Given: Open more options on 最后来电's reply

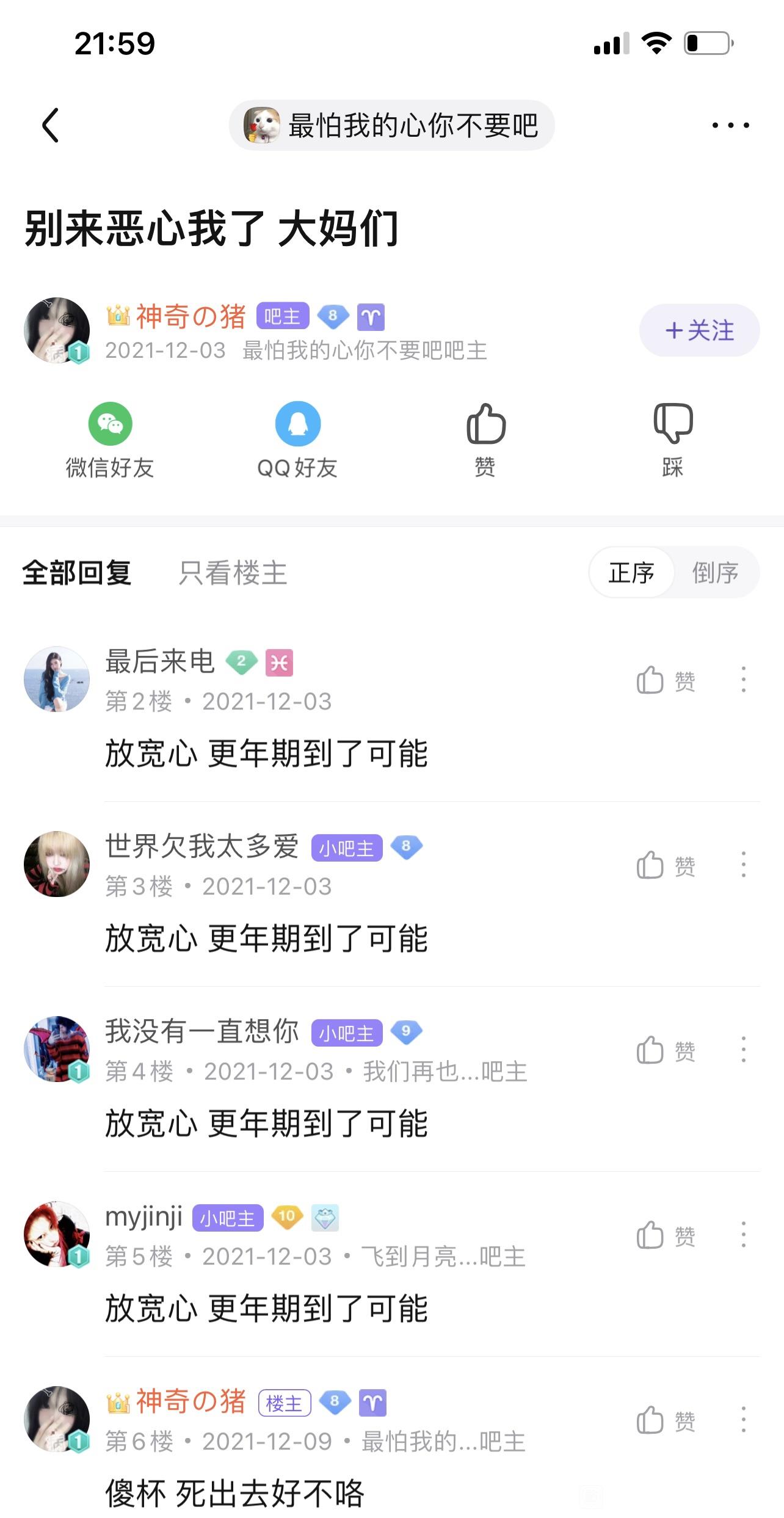Looking at the screenshot, I should 743,680.
